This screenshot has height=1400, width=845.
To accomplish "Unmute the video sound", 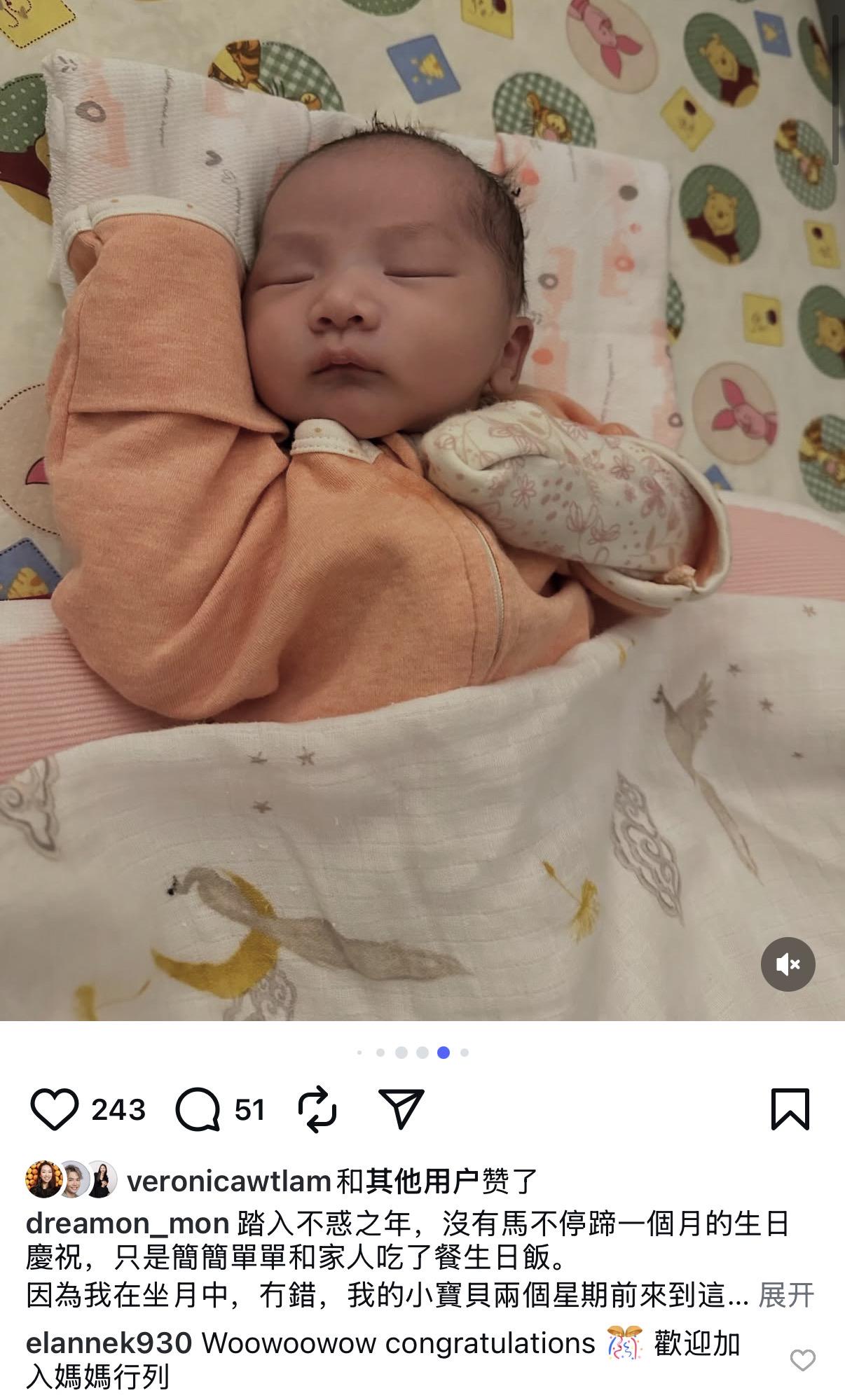I will click(788, 964).
